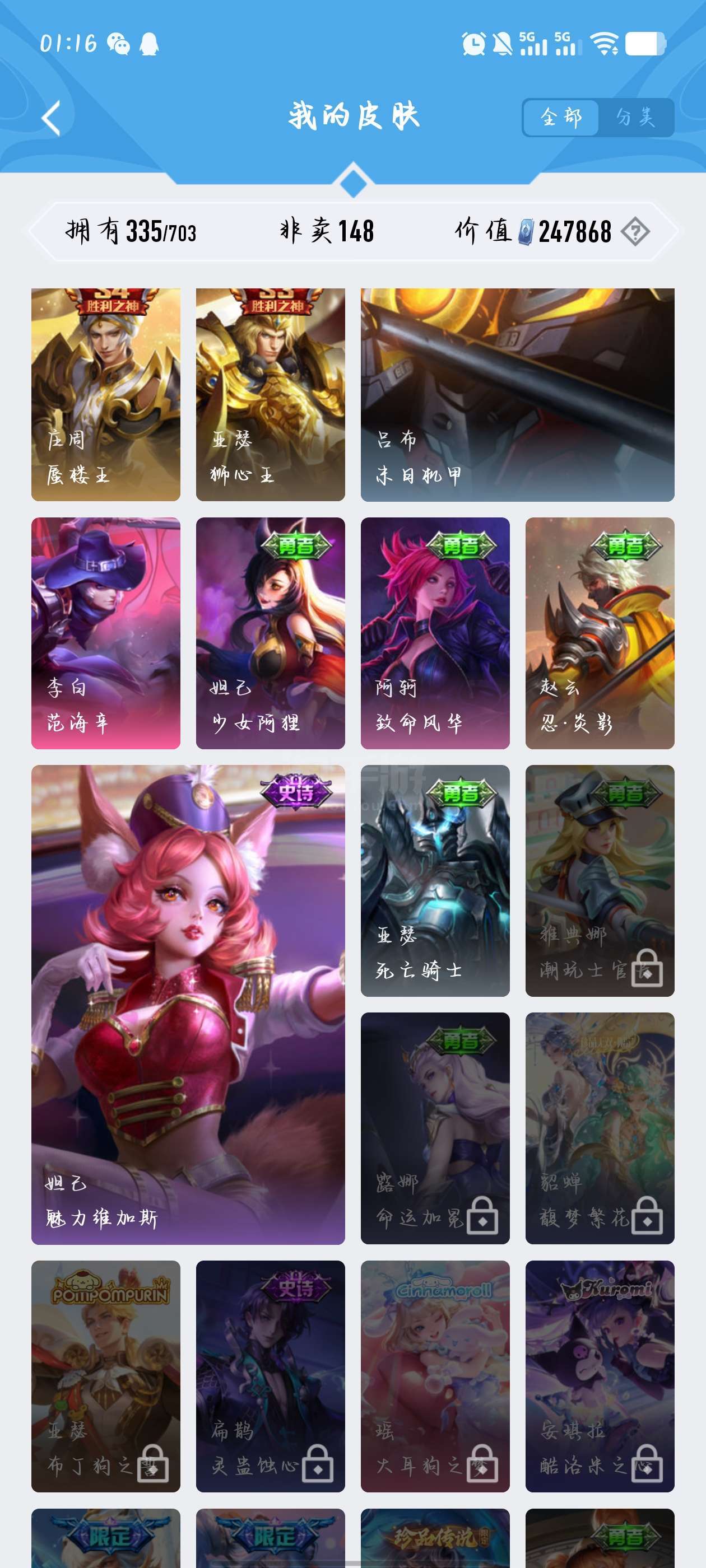This screenshot has height=1568, width=706.
Task: Open the value help question icon
Action: (x=635, y=231)
